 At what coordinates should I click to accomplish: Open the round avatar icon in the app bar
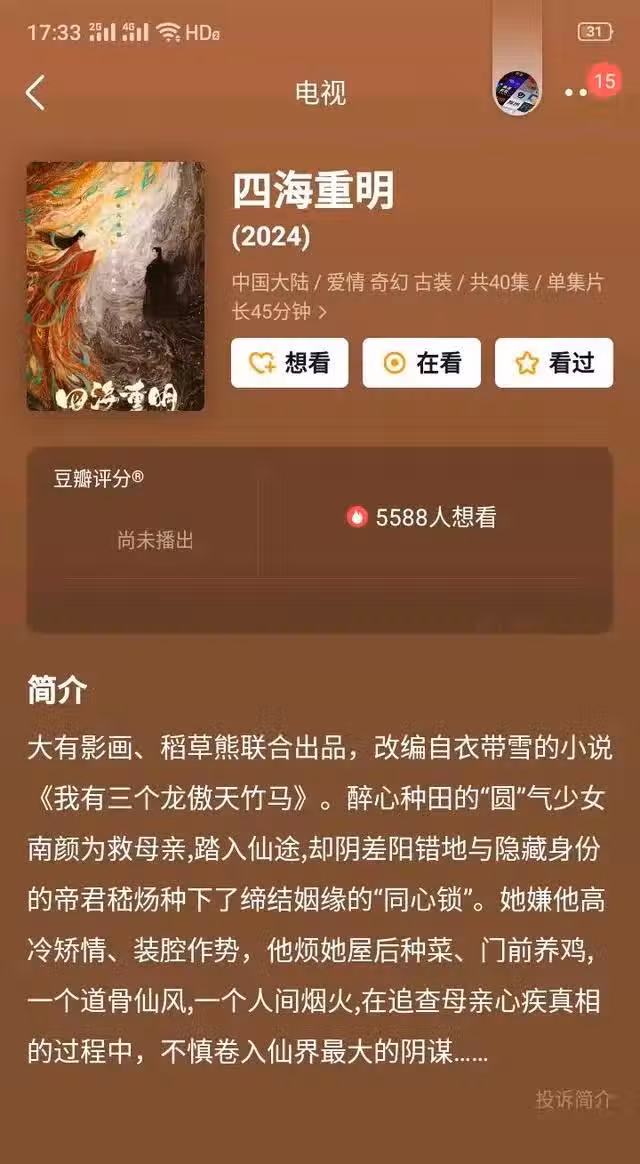tap(516, 92)
